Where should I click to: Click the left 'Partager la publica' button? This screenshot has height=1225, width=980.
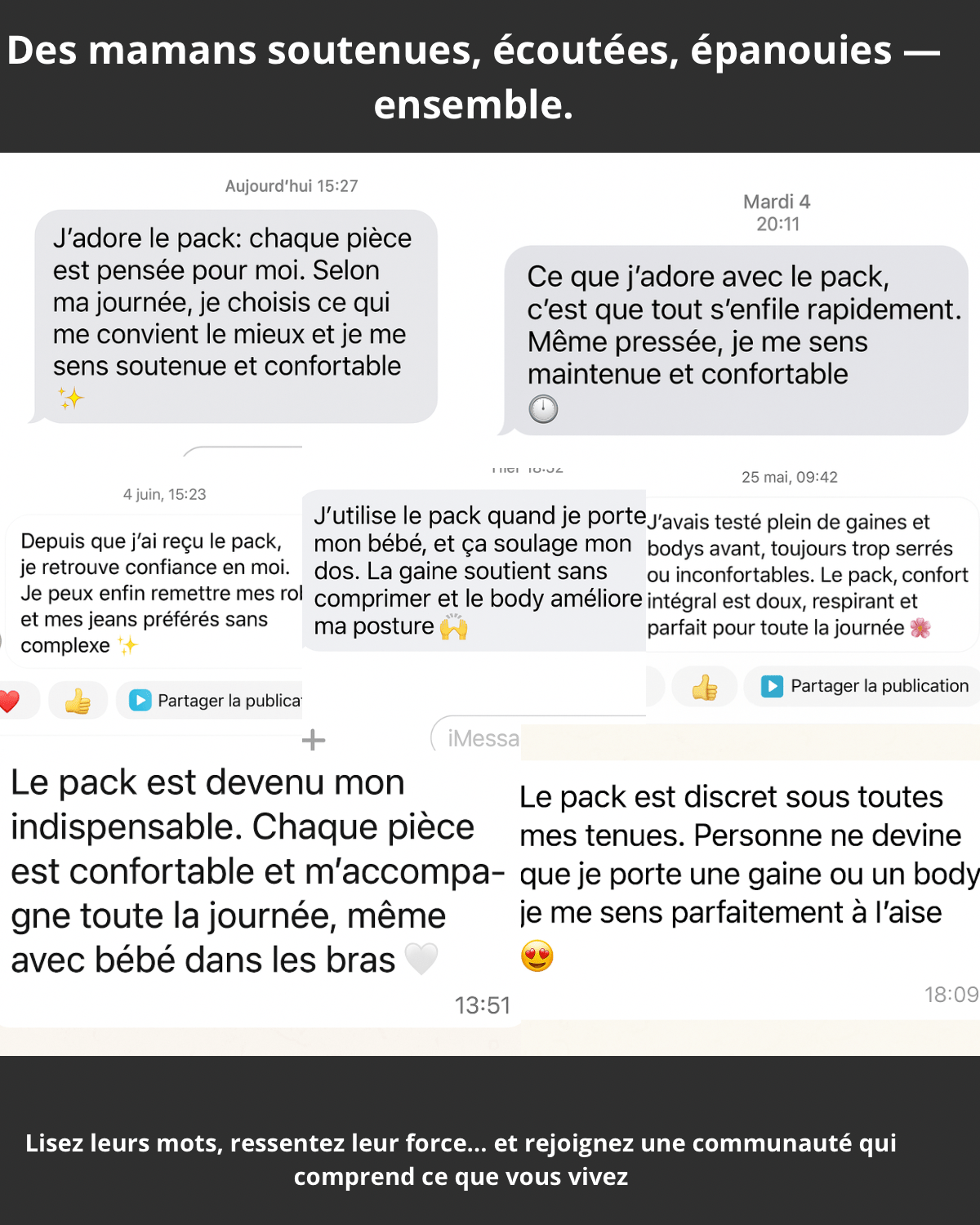[x=214, y=700]
